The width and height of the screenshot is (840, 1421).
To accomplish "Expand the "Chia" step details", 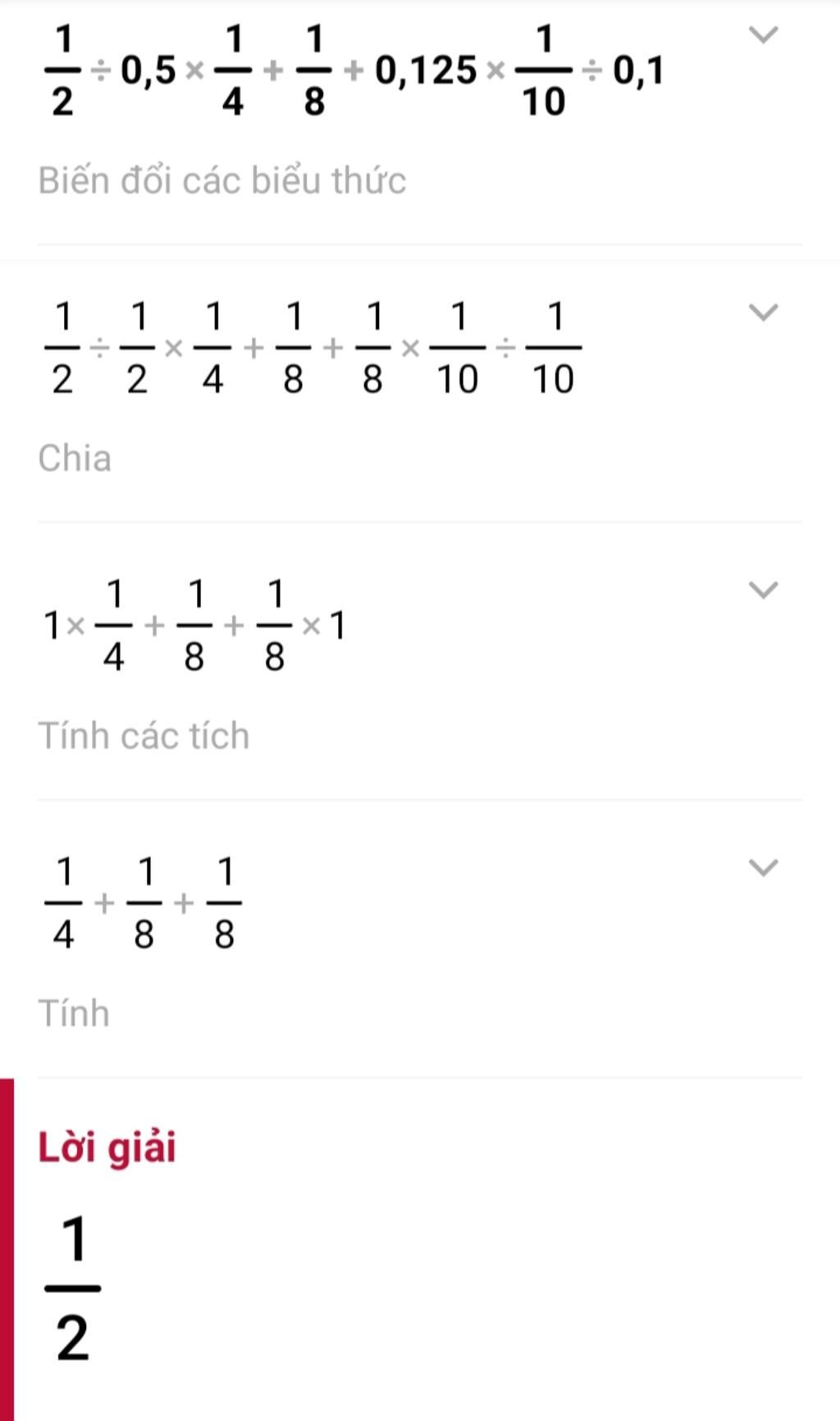I will [763, 313].
